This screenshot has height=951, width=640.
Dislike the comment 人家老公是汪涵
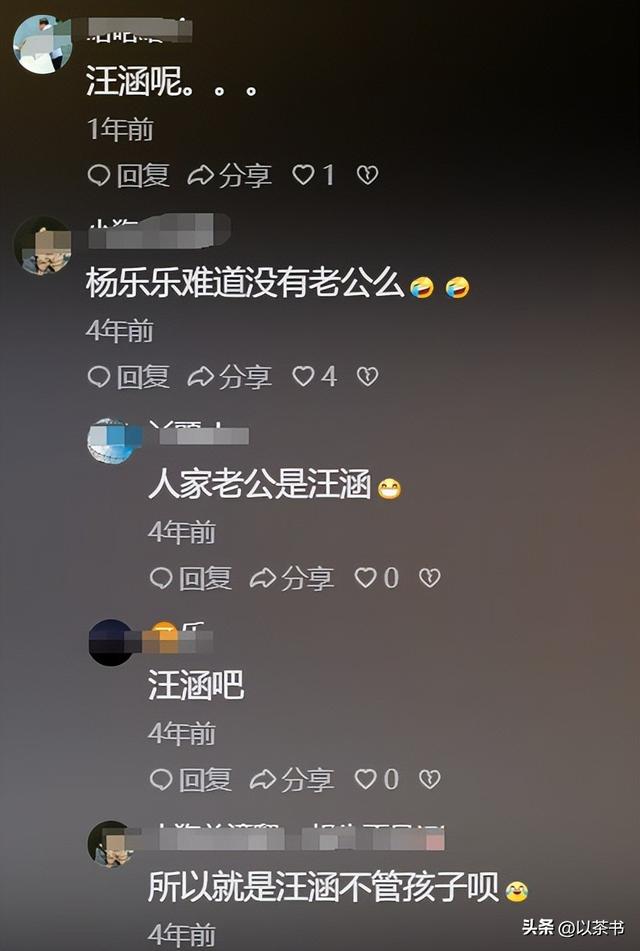429,578
